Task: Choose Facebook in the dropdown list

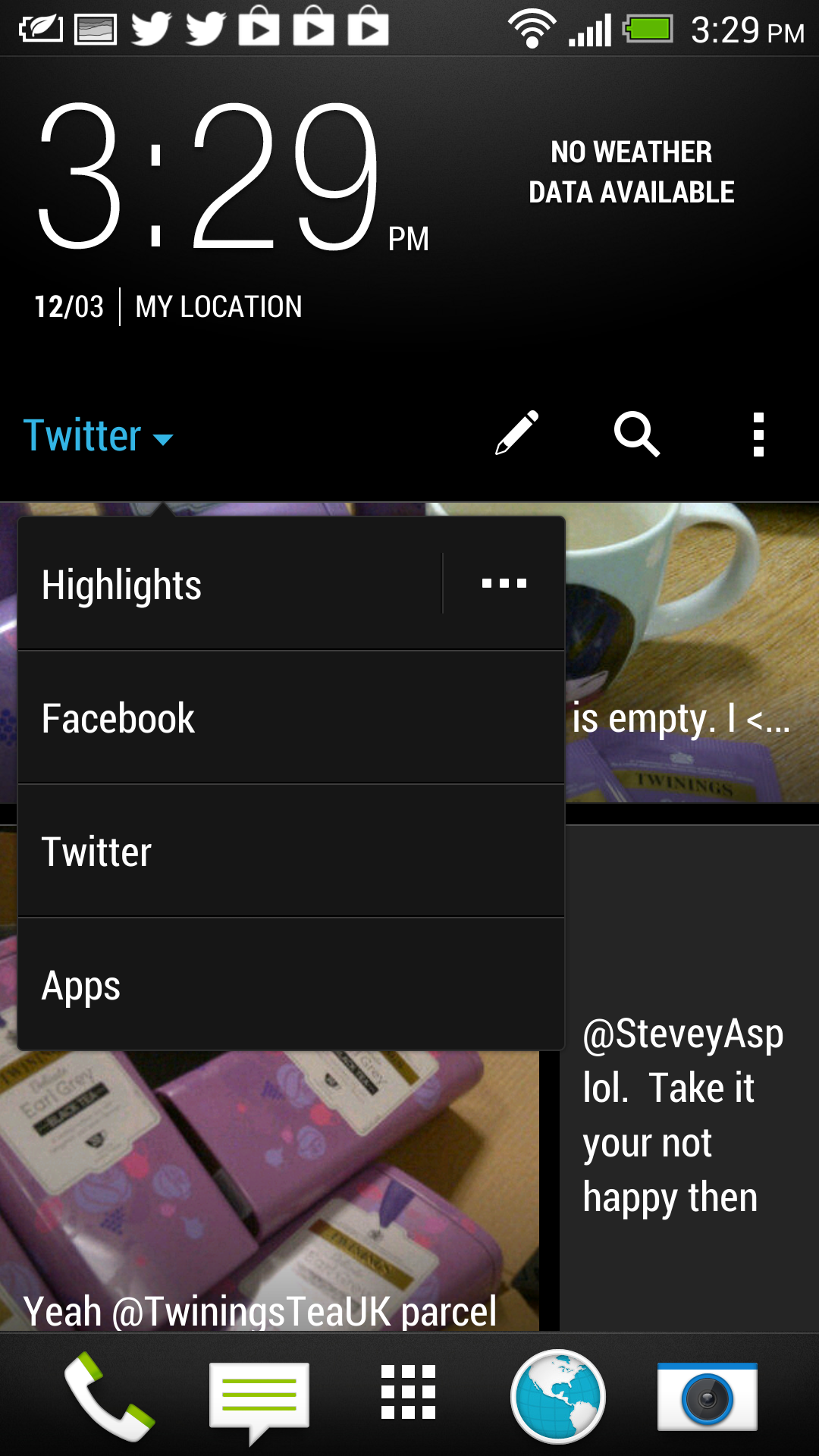Action: pyautogui.click(x=291, y=717)
